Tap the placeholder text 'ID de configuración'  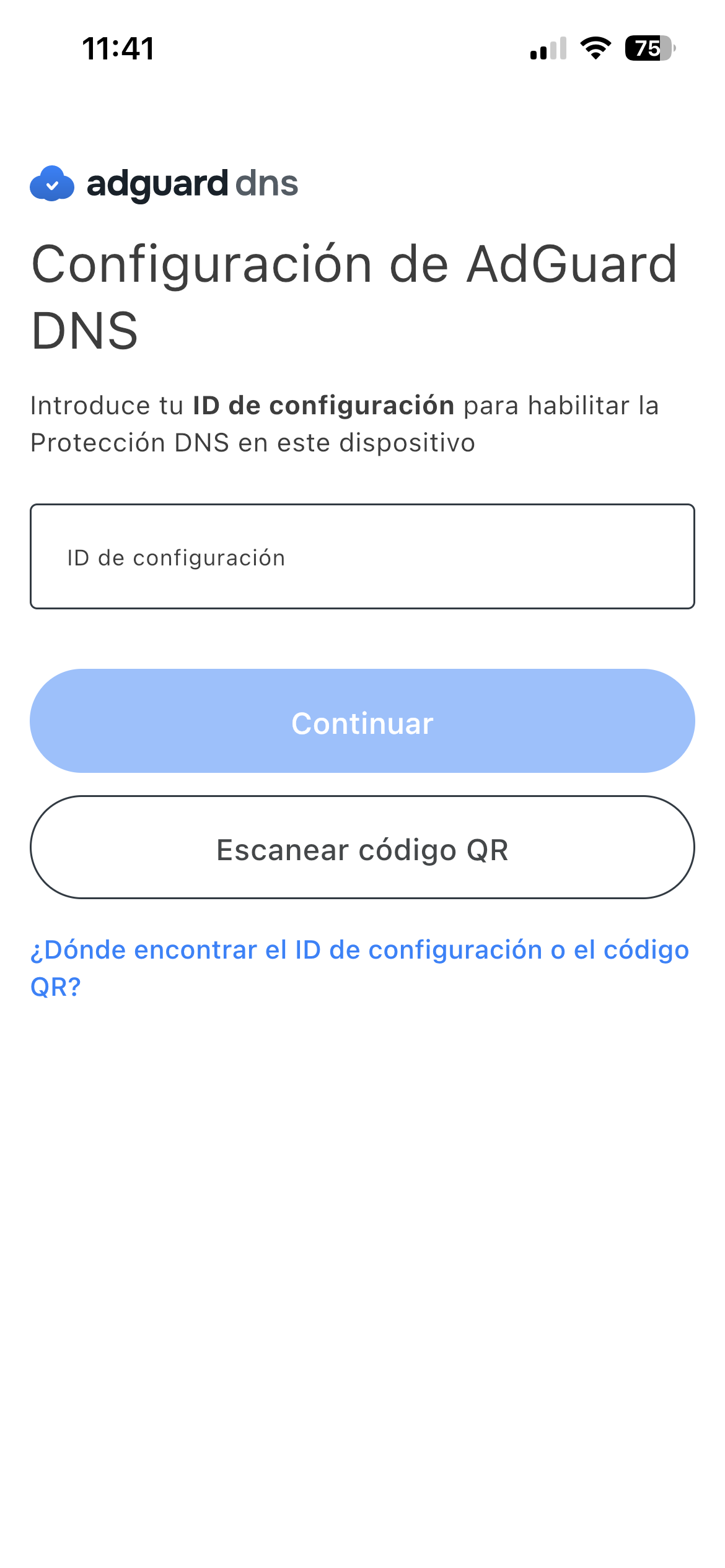(176, 557)
